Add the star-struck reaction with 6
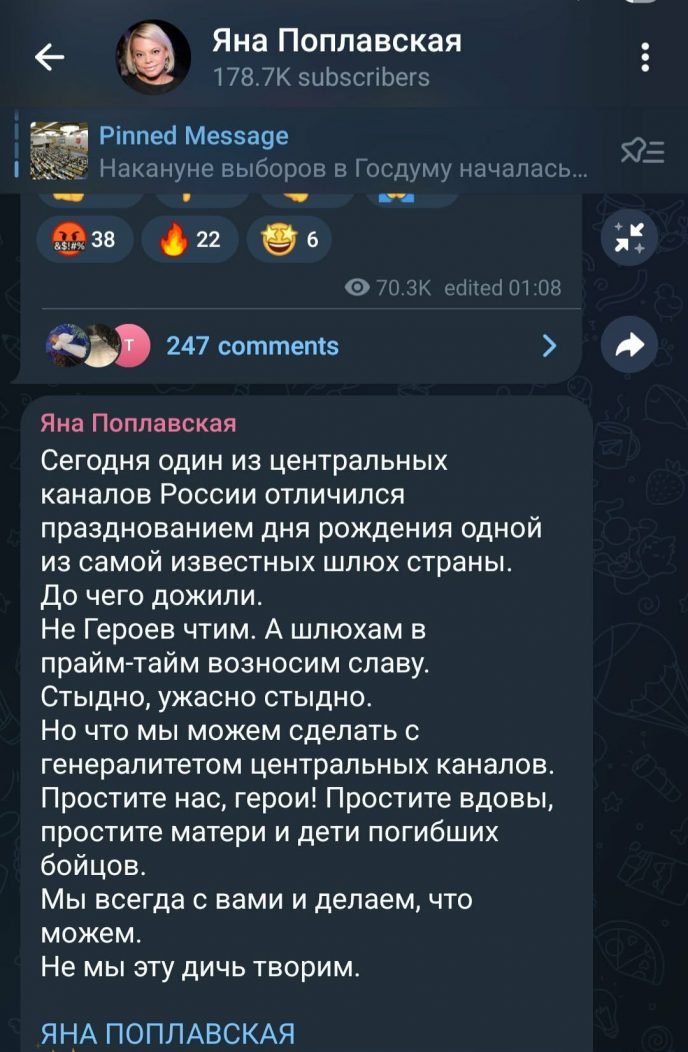 [x=288, y=240]
